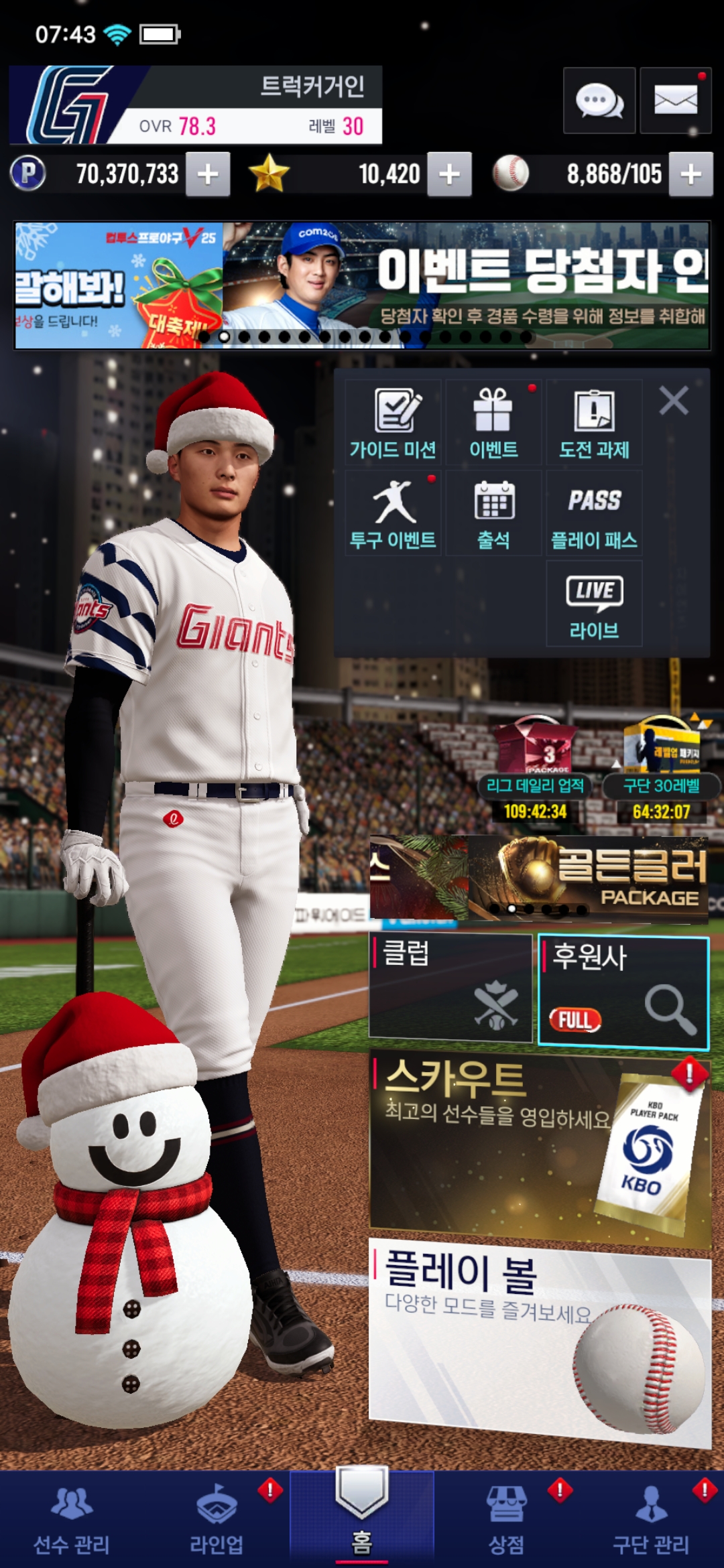Open 투구 이벤트 pitching event
Image resolution: width=724 pixels, height=1568 pixels.
[x=393, y=513]
